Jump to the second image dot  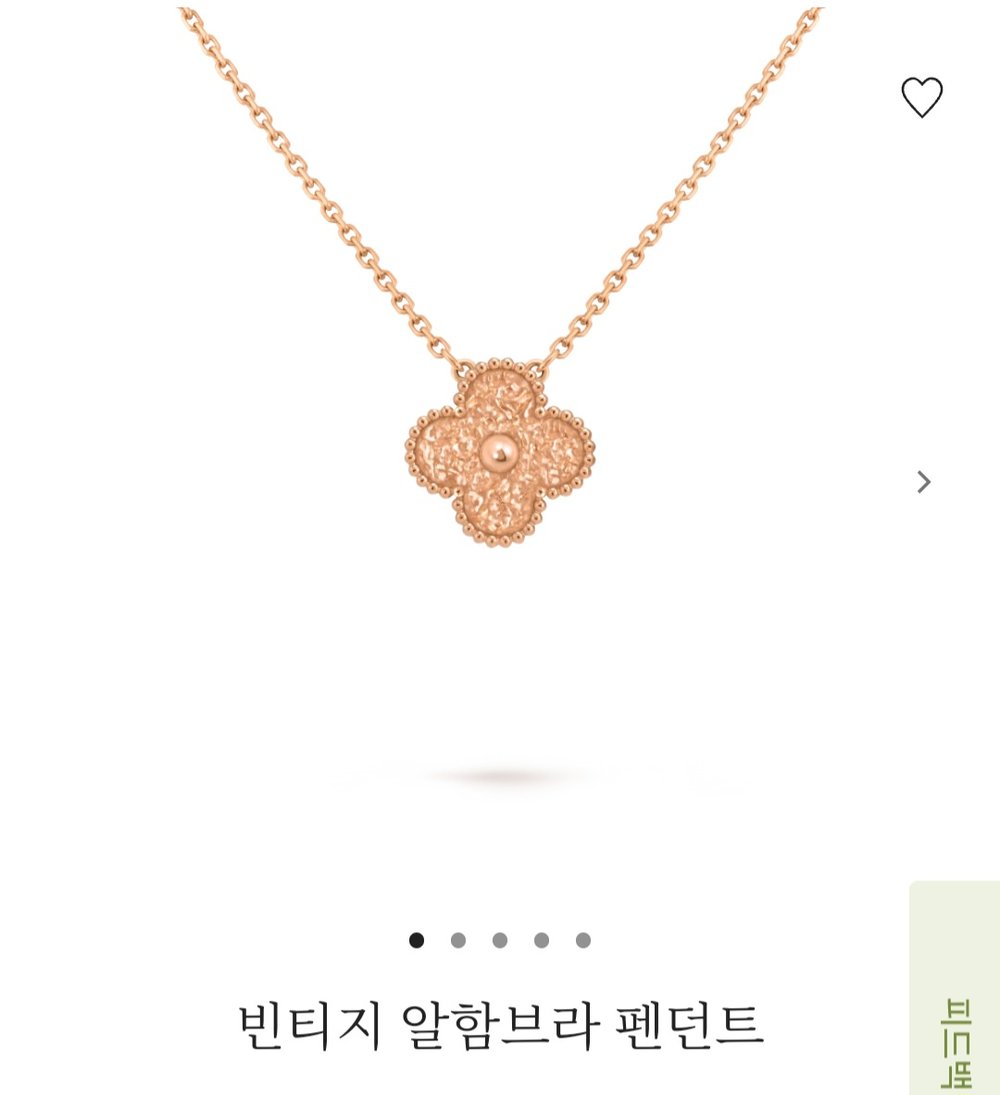pos(458,940)
